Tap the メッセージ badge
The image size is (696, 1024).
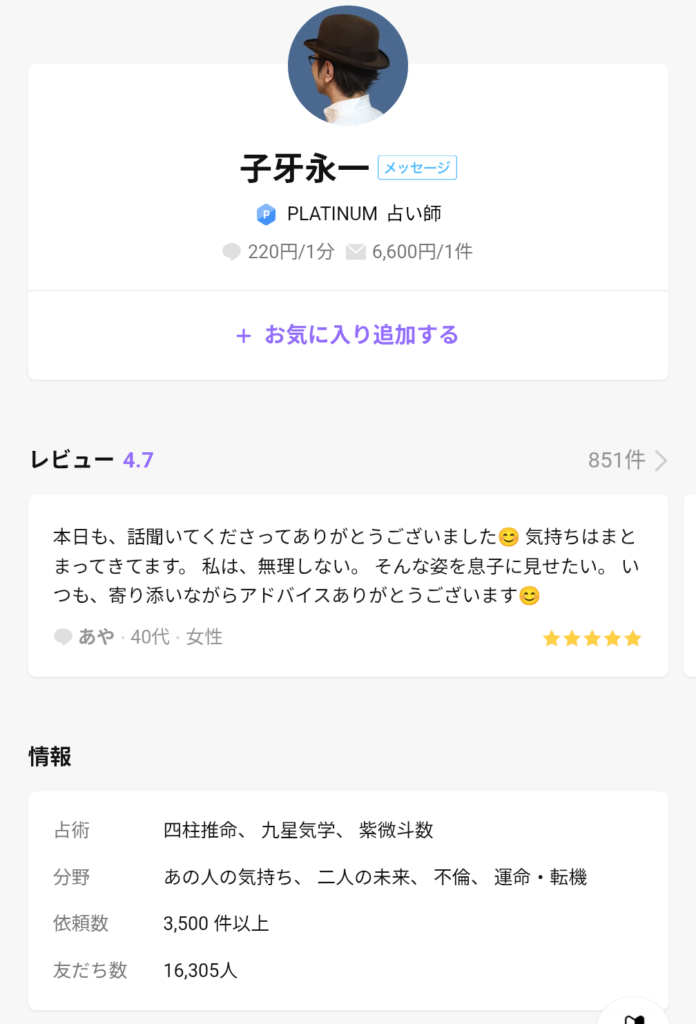point(417,168)
